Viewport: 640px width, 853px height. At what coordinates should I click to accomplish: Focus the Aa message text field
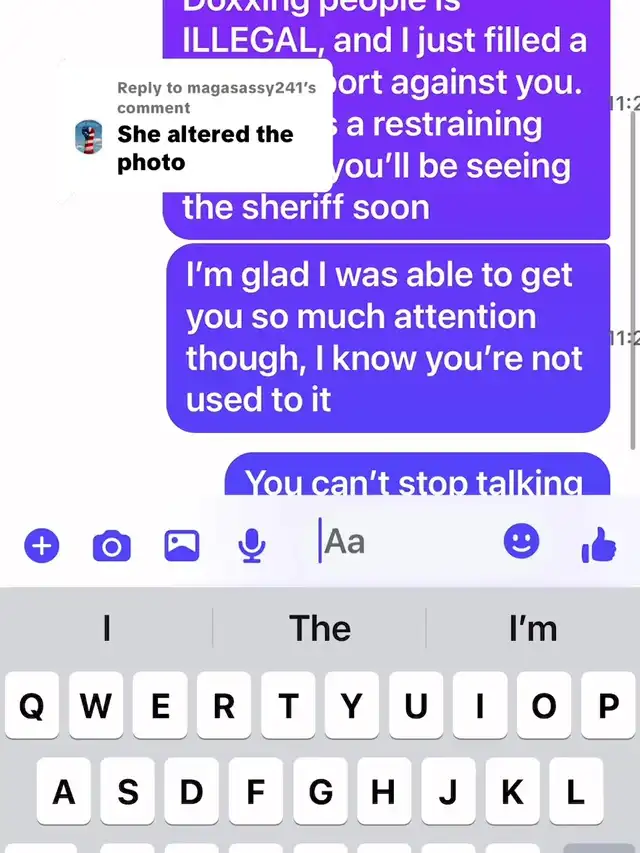point(403,542)
